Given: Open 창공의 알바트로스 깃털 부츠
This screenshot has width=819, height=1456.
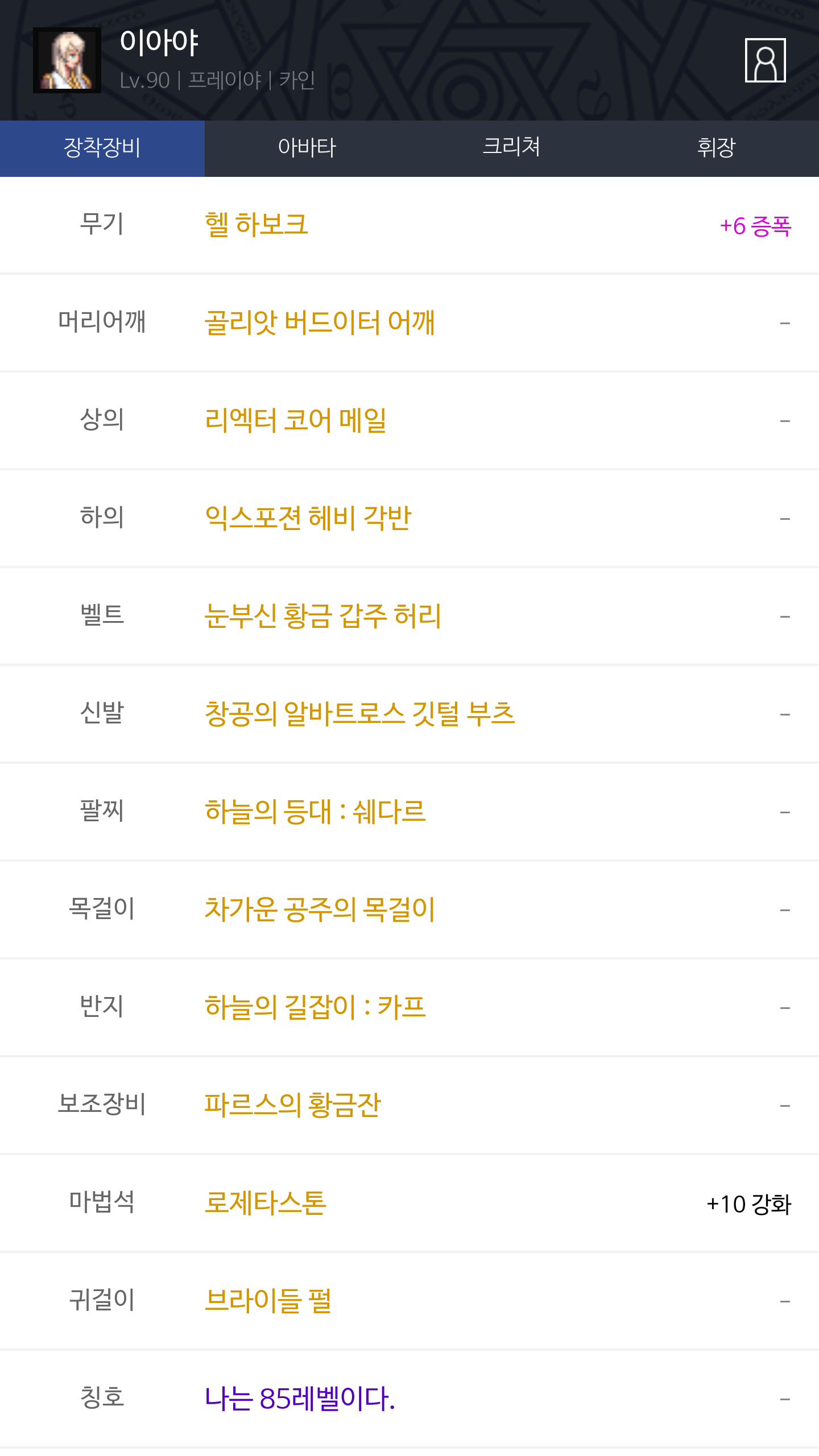Looking at the screenshot, I should [x=359, y=714].
